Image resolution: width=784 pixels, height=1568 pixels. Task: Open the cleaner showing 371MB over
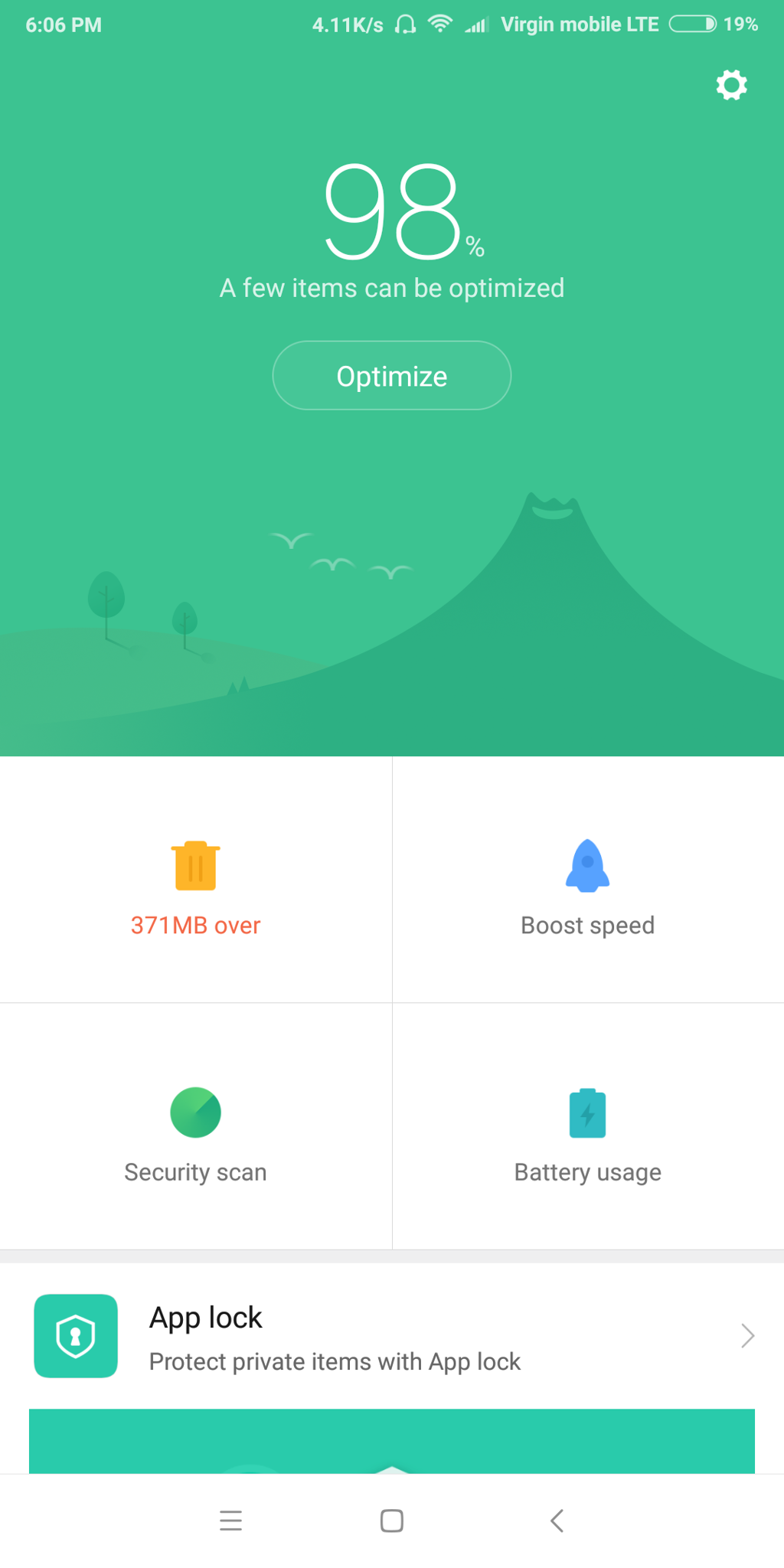coord(195,880)
